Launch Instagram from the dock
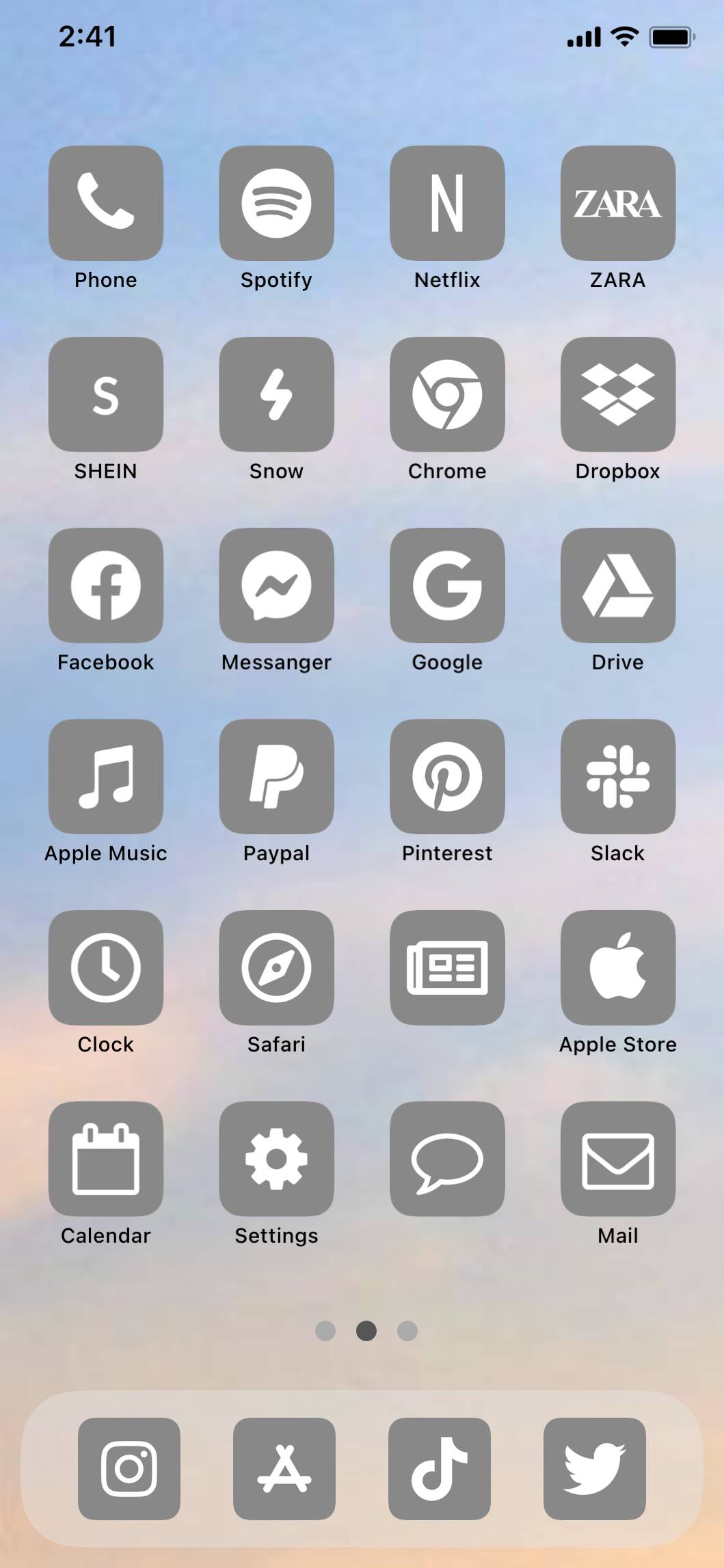This screenshot has width=724, height=1568. [129, 1469]
